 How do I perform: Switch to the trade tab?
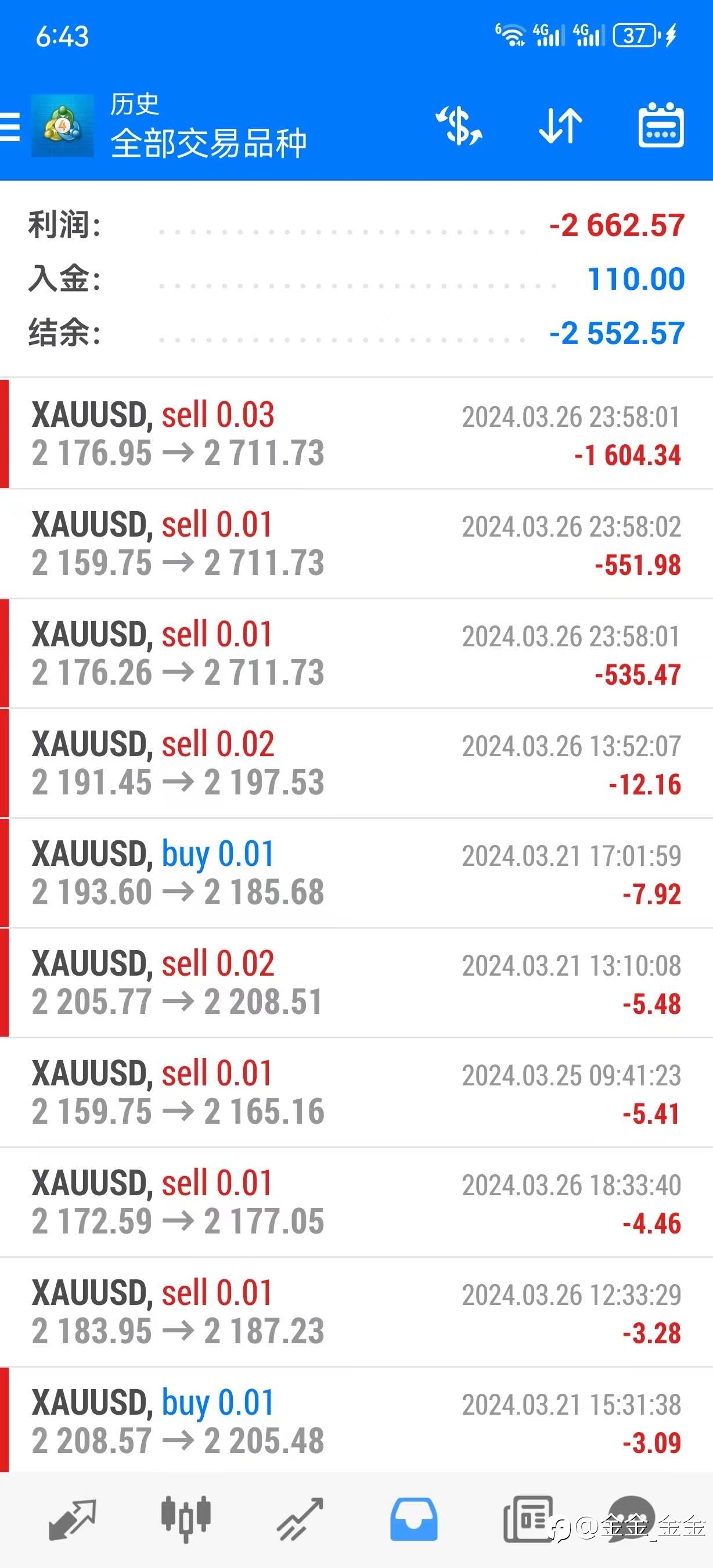tap(300, 1519)
